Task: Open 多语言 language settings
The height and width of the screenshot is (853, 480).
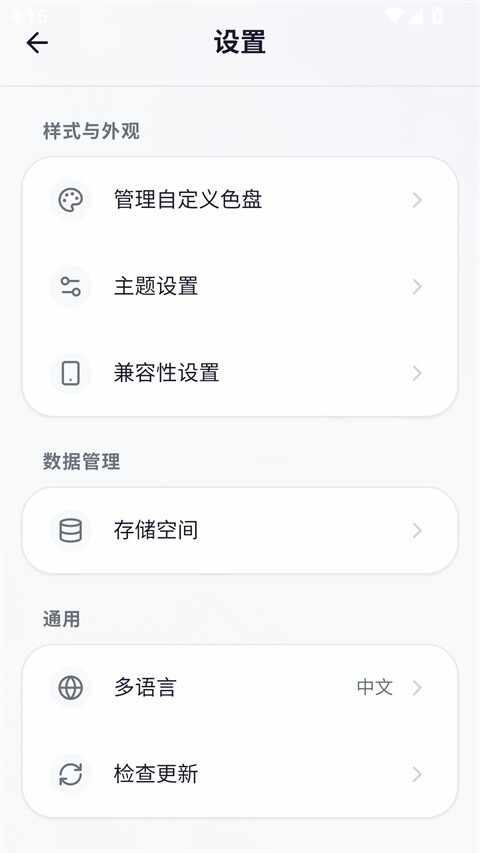Action: (239, 688)
